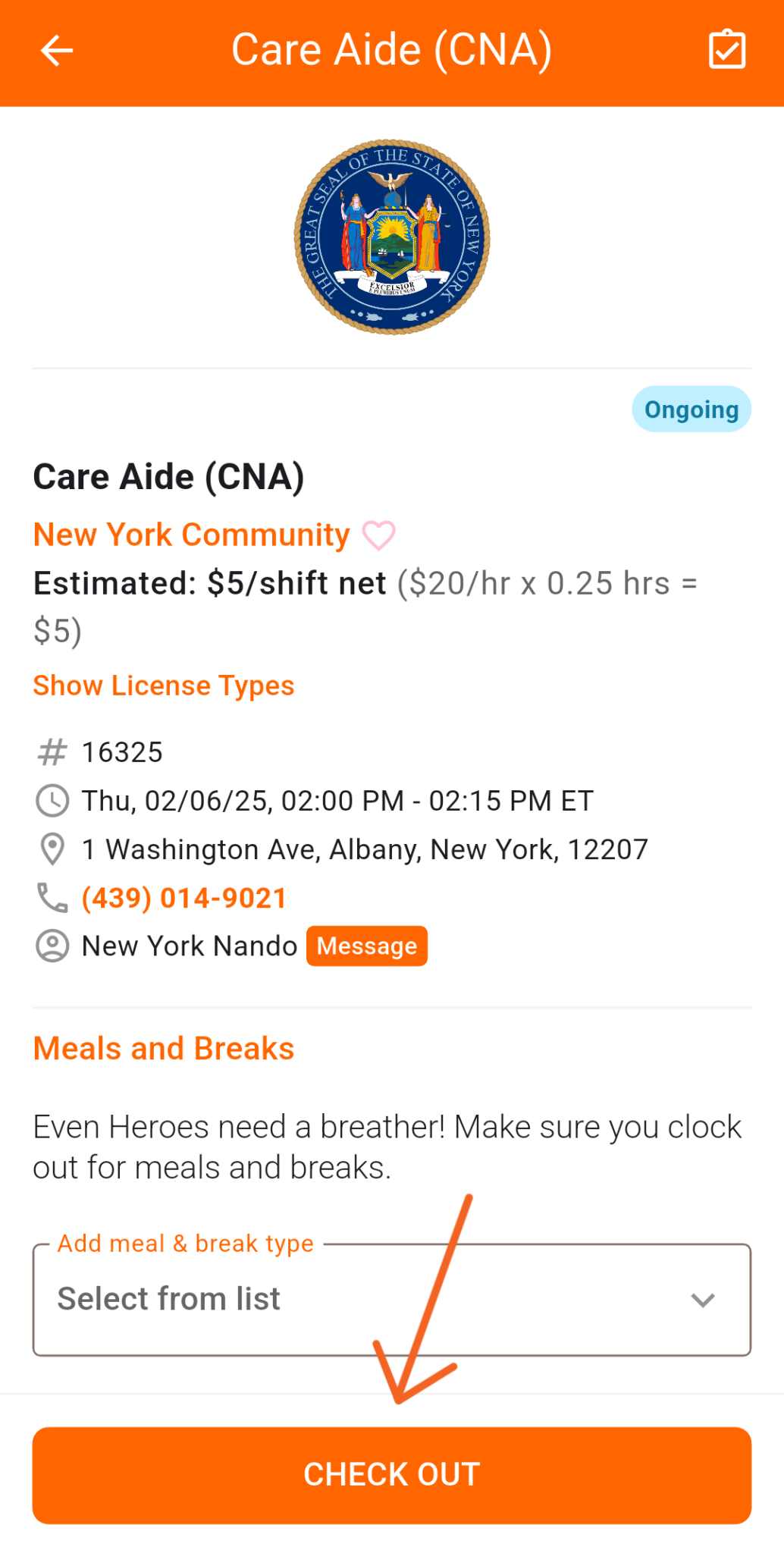Expand the meal & break type dropdown
The width and height of the screenshot is (784, 1553).
point(392,1300)
